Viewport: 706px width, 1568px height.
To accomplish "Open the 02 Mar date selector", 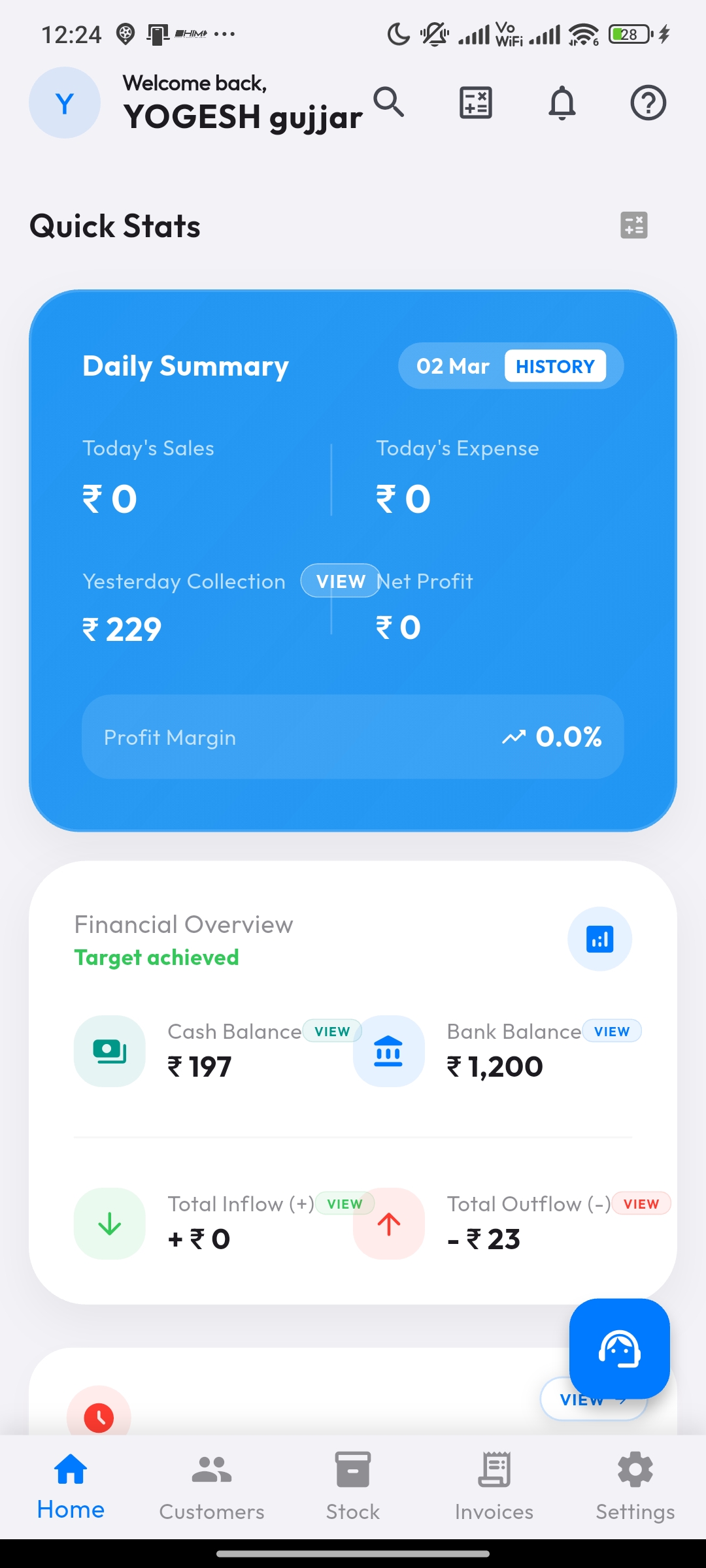I will pos(453,366).
